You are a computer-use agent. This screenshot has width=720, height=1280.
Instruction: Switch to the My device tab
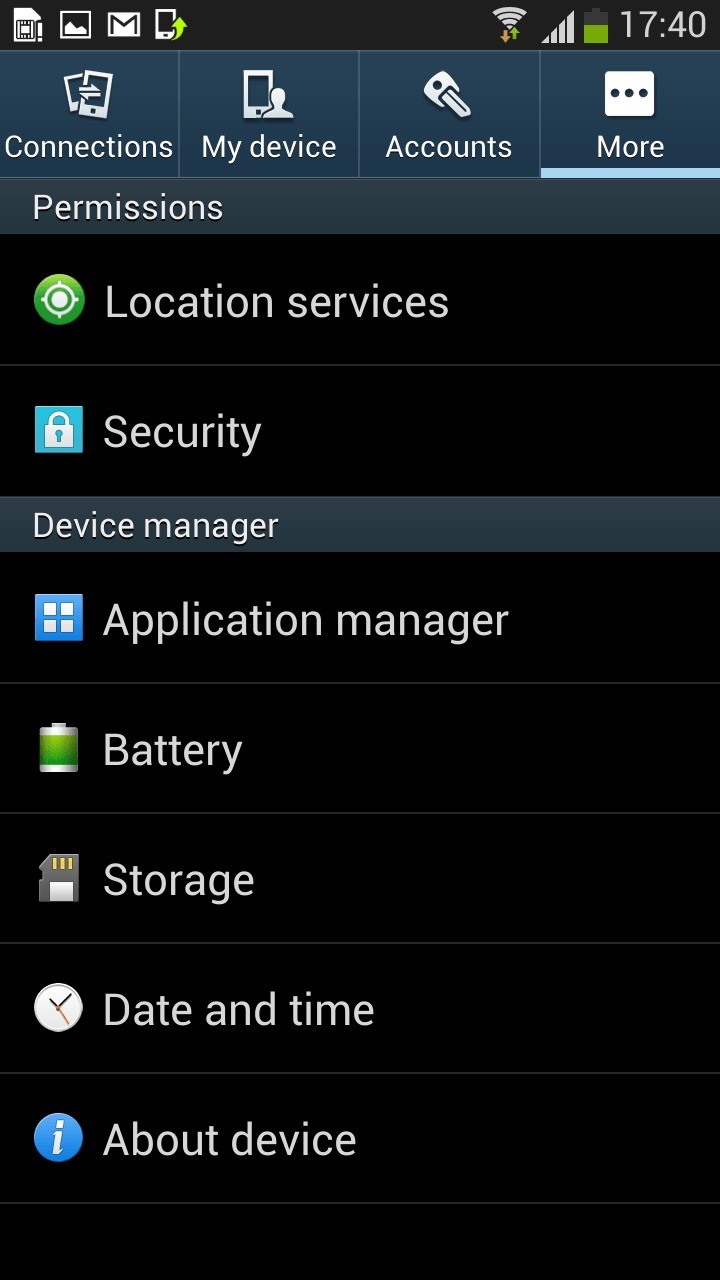pyautogui.click(x=269, y=115)
